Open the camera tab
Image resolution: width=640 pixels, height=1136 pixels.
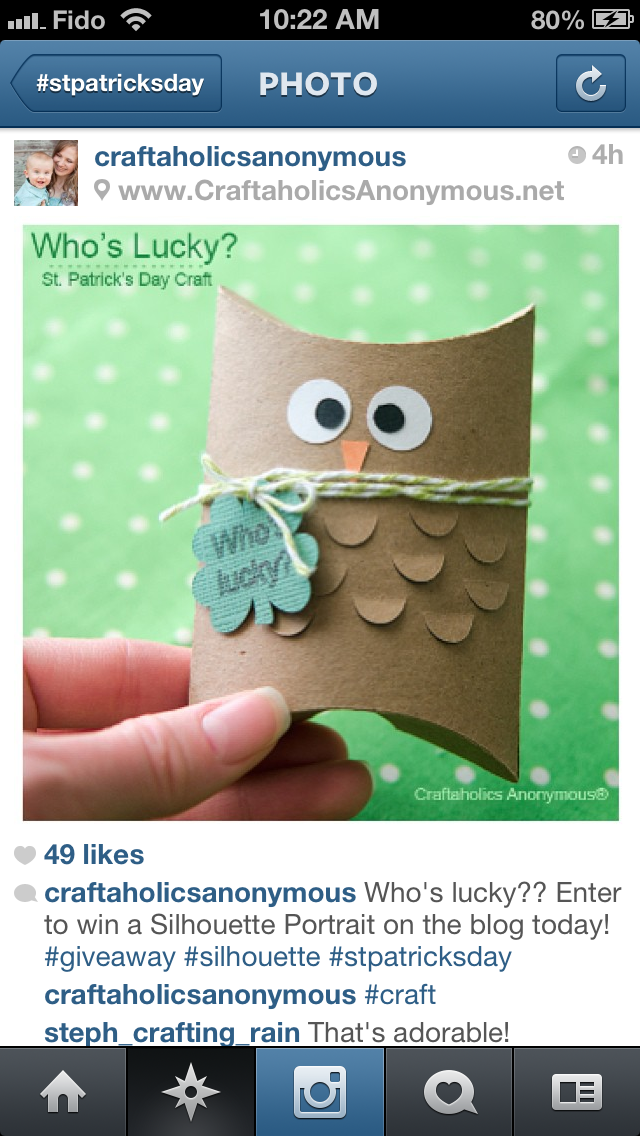320,1092
